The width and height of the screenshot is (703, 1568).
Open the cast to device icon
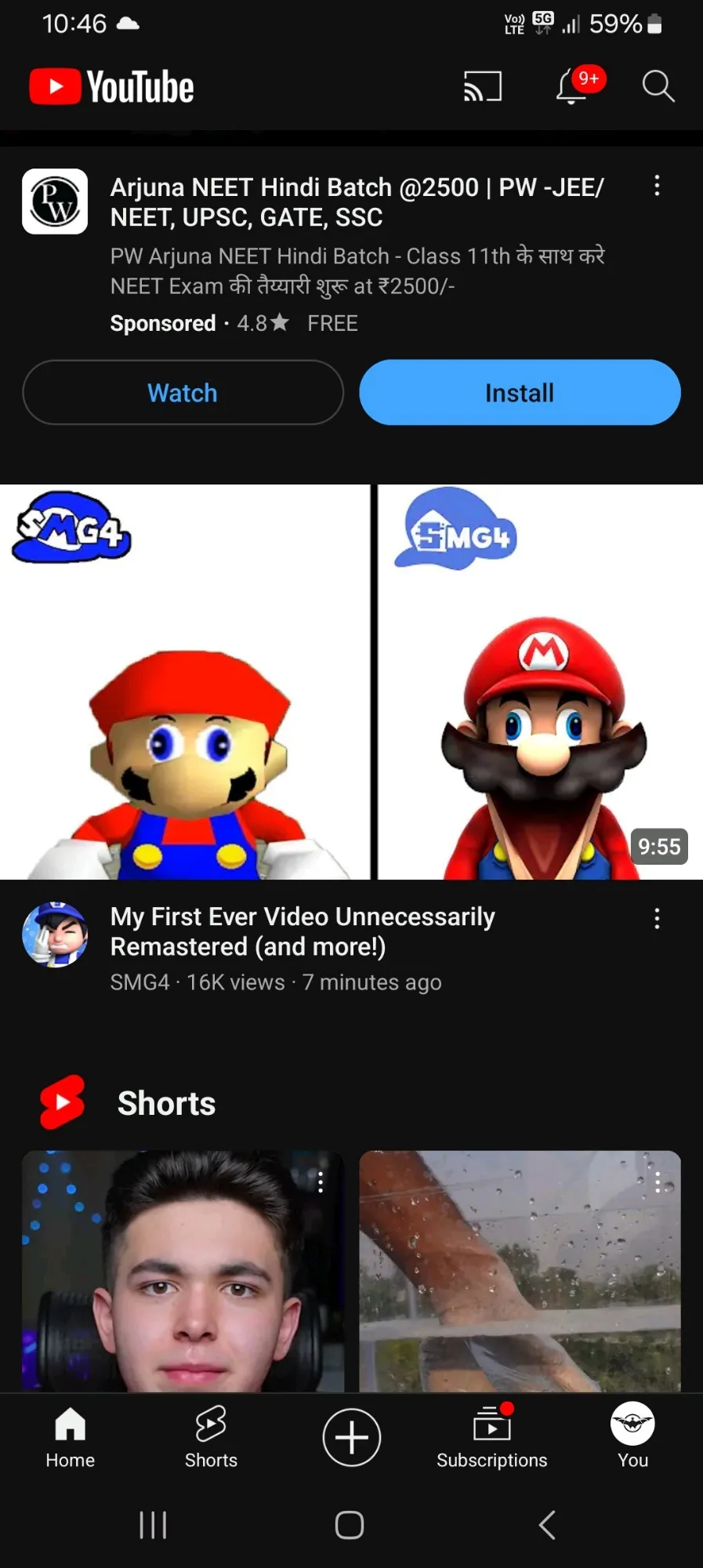tap(482, 86)
